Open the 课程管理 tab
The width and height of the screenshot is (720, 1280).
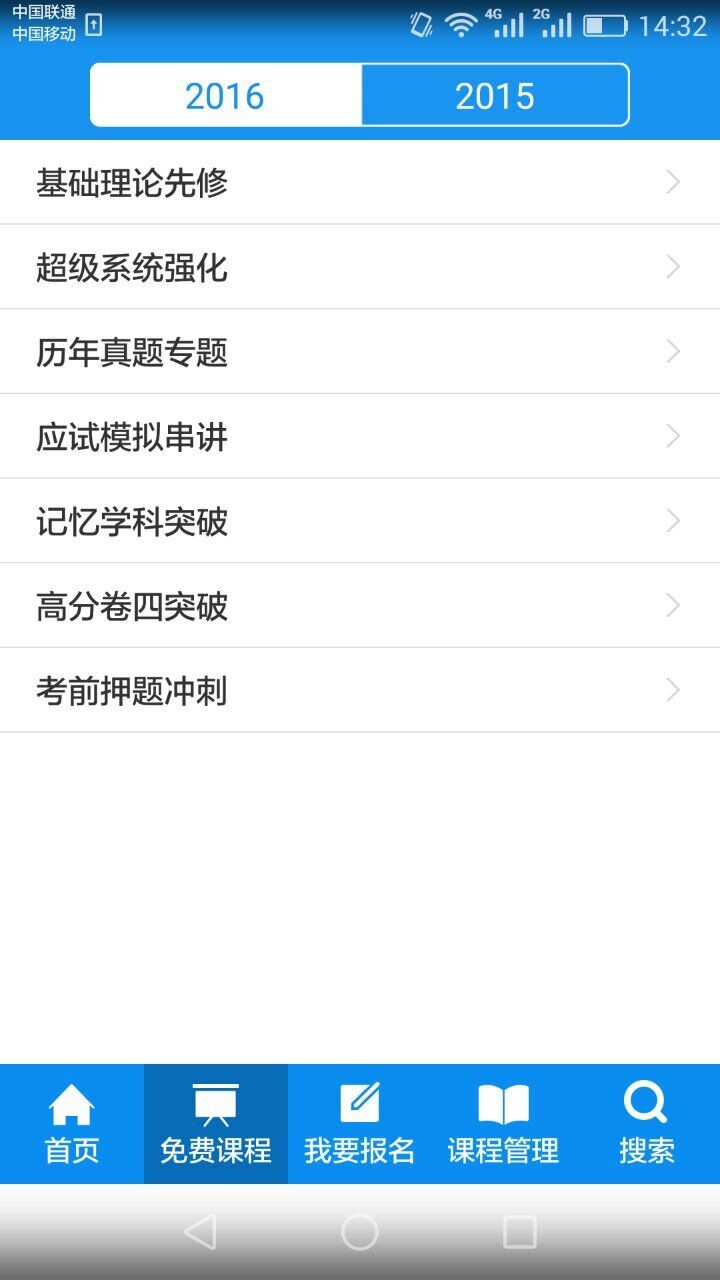tap(504, 1124)
